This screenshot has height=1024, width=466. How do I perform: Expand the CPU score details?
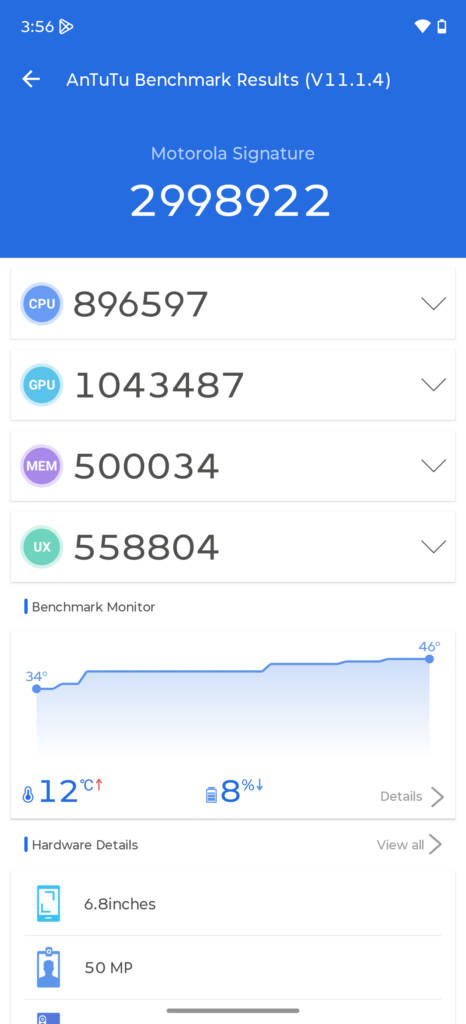pyautogui.click(x=433, y=304)
